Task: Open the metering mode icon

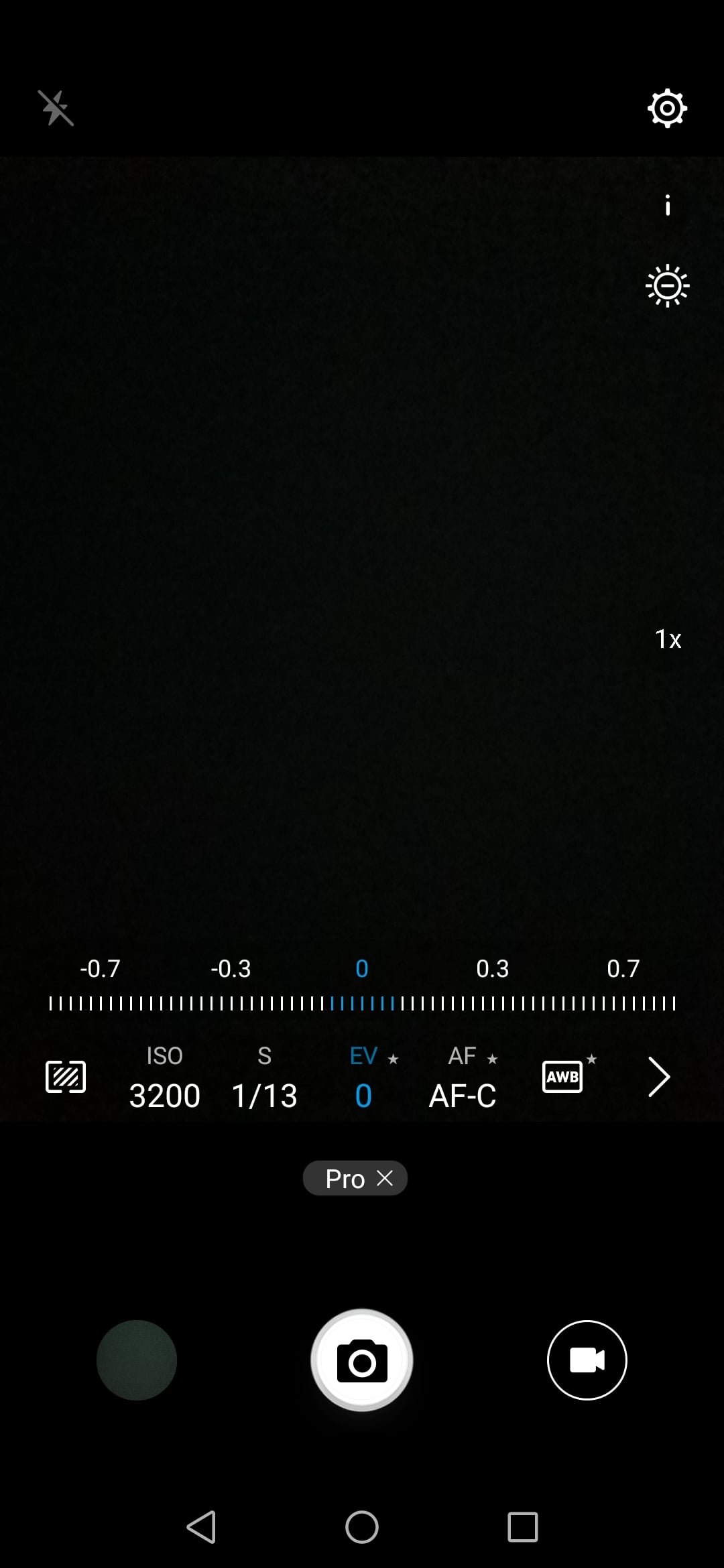Action: tap(65, 1077)
